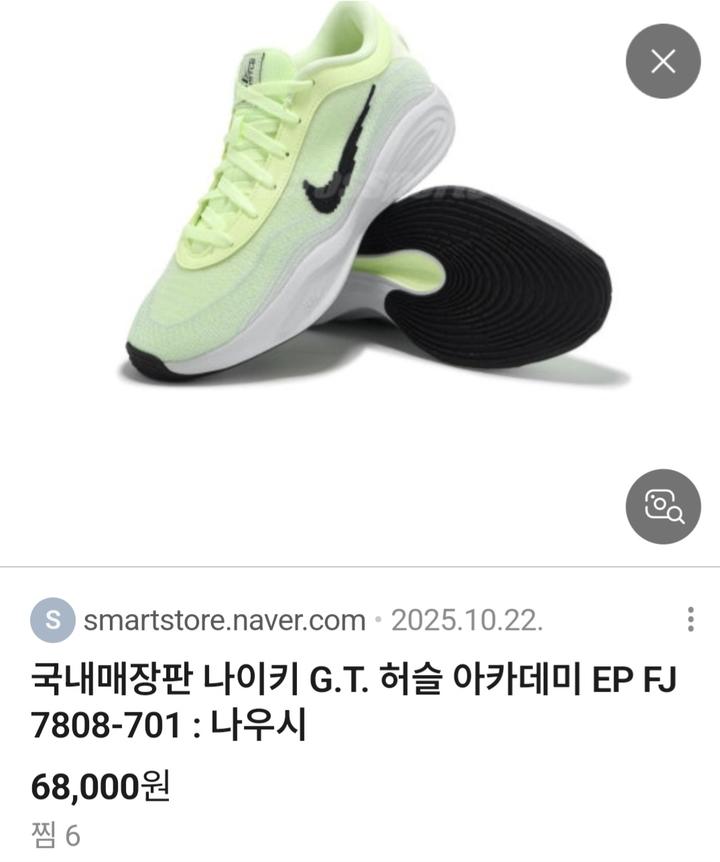
Task: Close the image viewer
Action: click(x=663, y=61)
